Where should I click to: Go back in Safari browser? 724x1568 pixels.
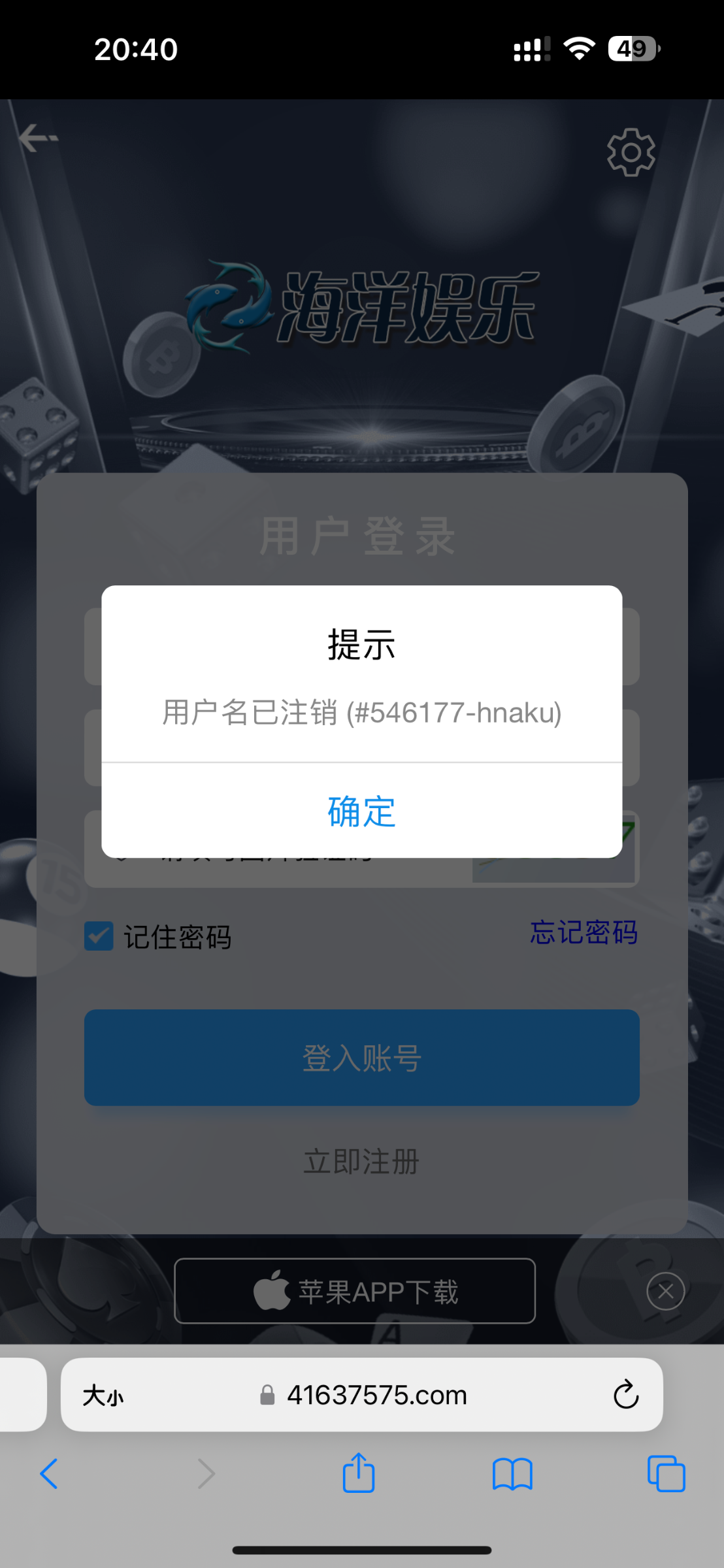[49, 1474]
